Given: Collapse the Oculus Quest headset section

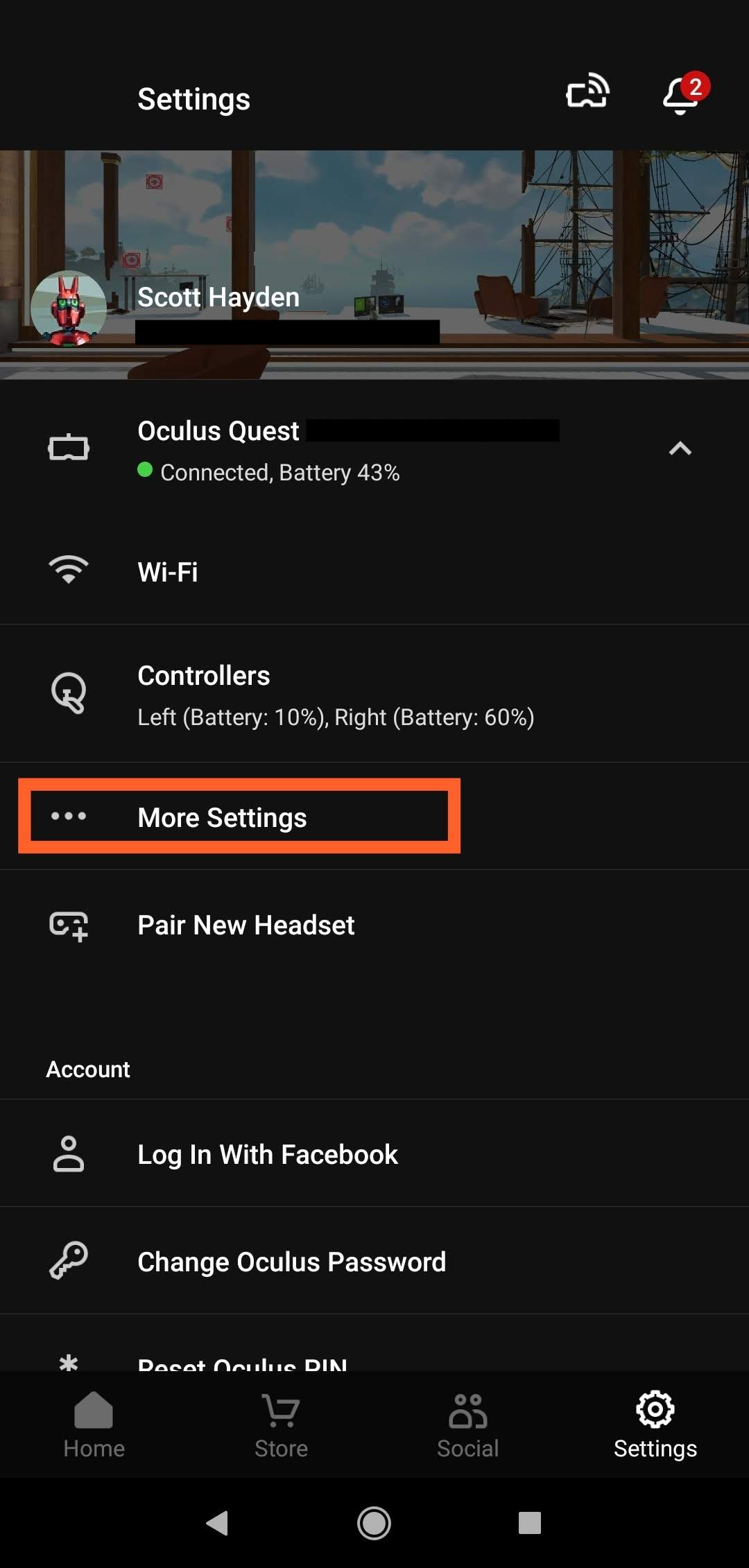Looking at the screenshot, I should (680, 449).
